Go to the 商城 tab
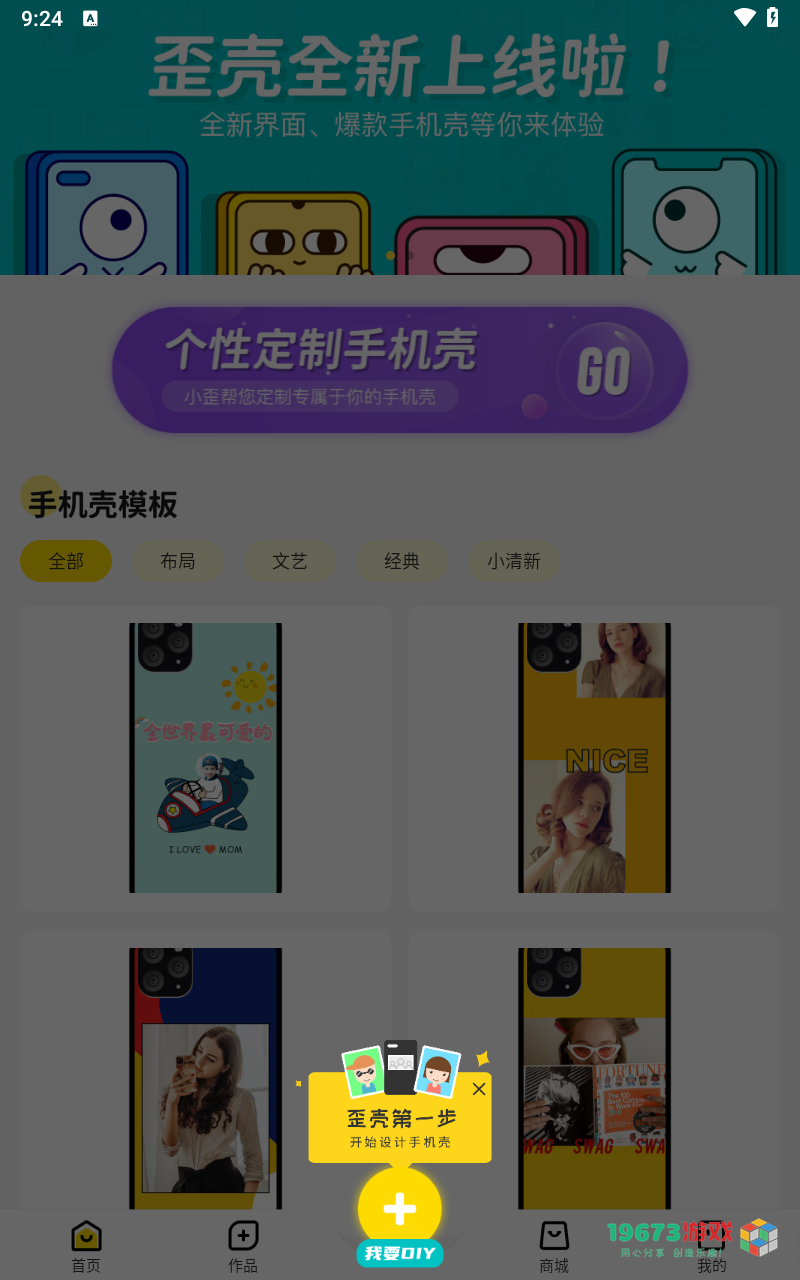800x1280 pixels. point(554,1246)
